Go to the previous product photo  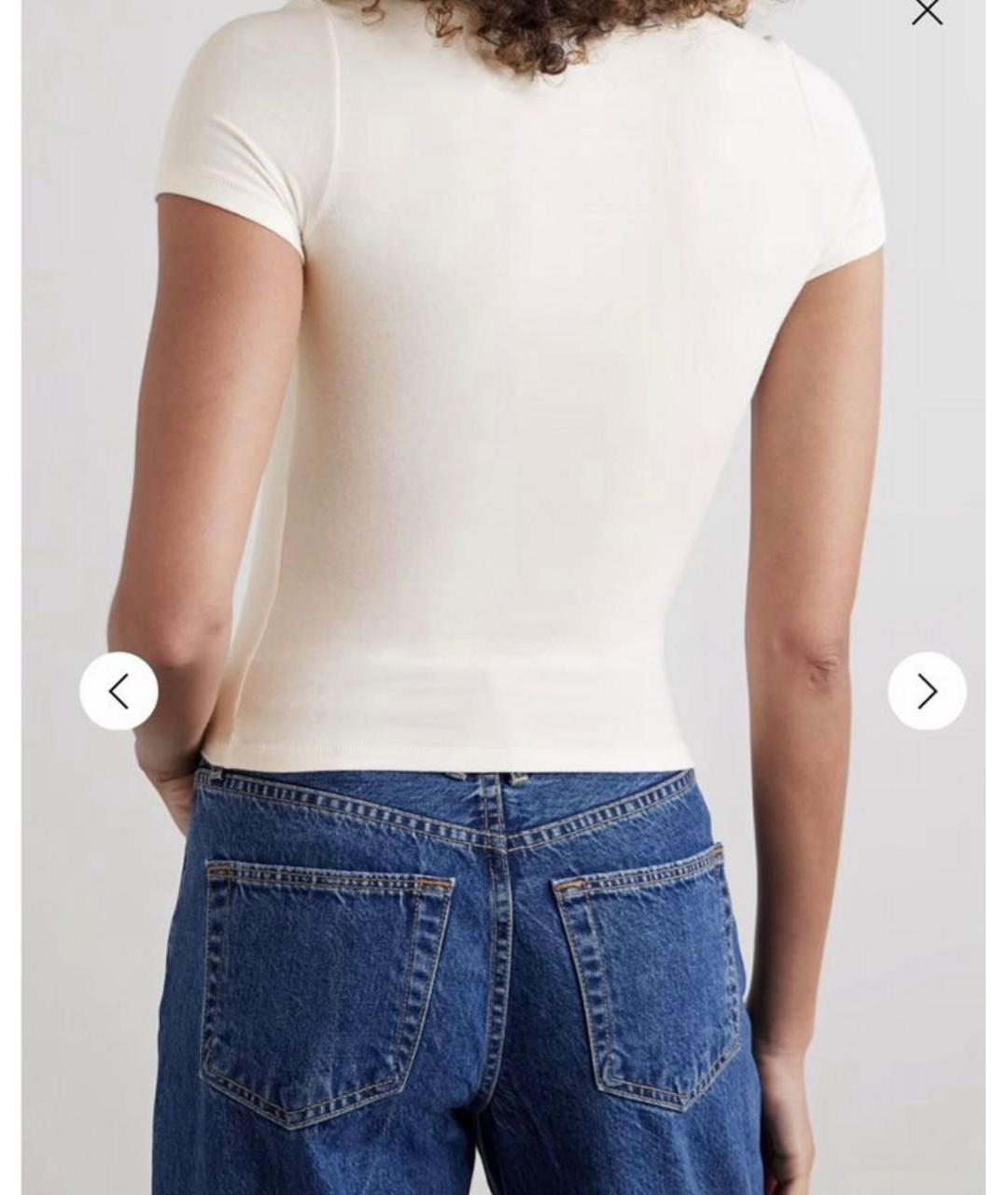click(119, 692)
